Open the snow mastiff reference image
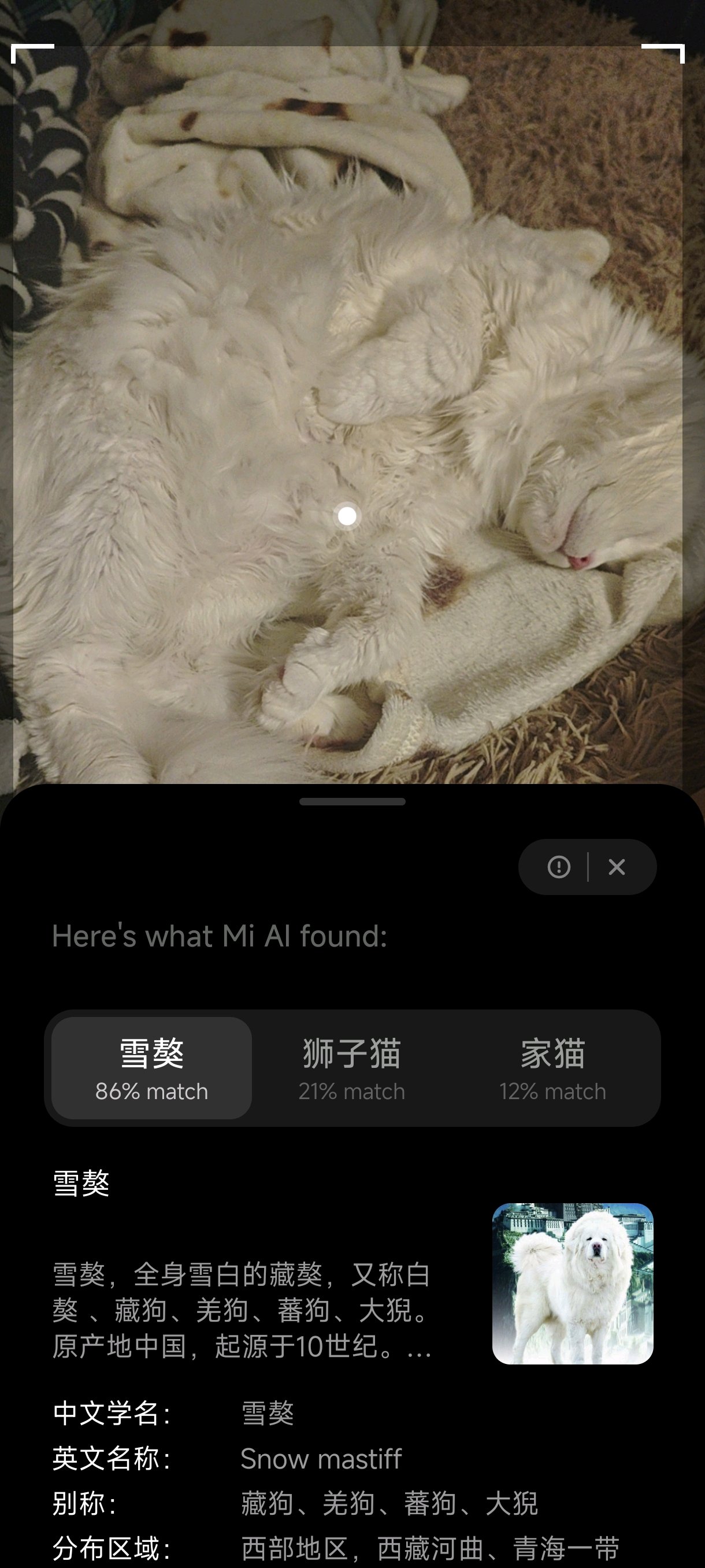705x1568 pixels. 573,1284
